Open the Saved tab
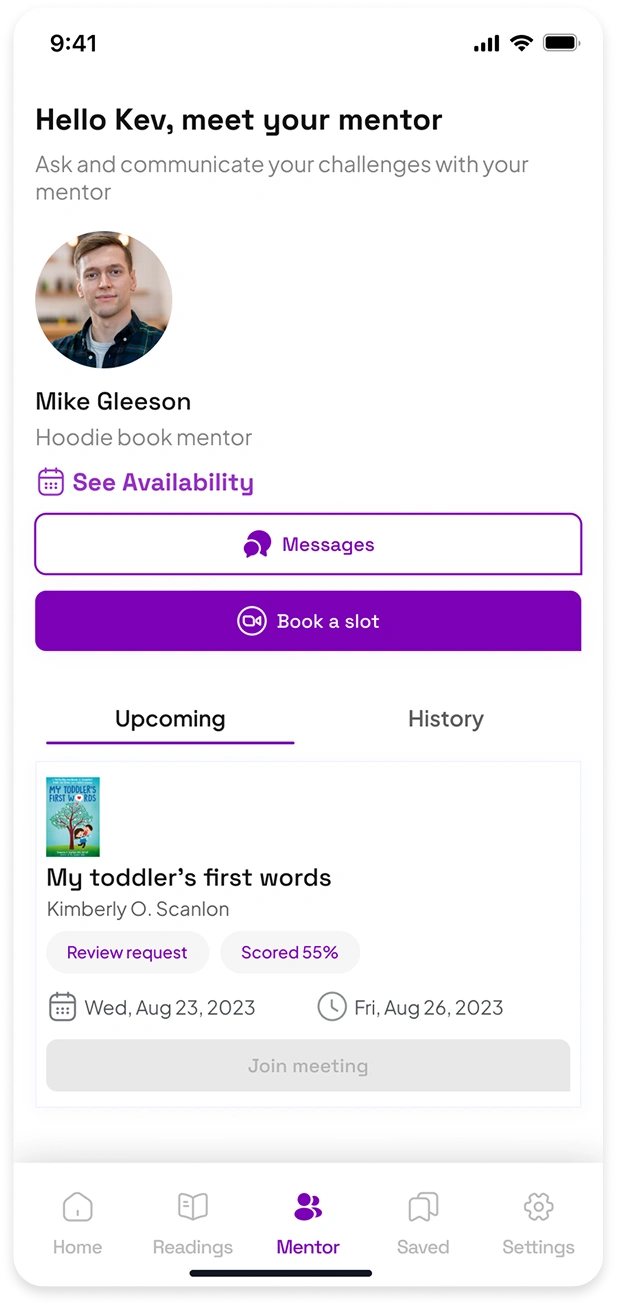Screen dimensions: 617x1306 [x=423, y=1223]
